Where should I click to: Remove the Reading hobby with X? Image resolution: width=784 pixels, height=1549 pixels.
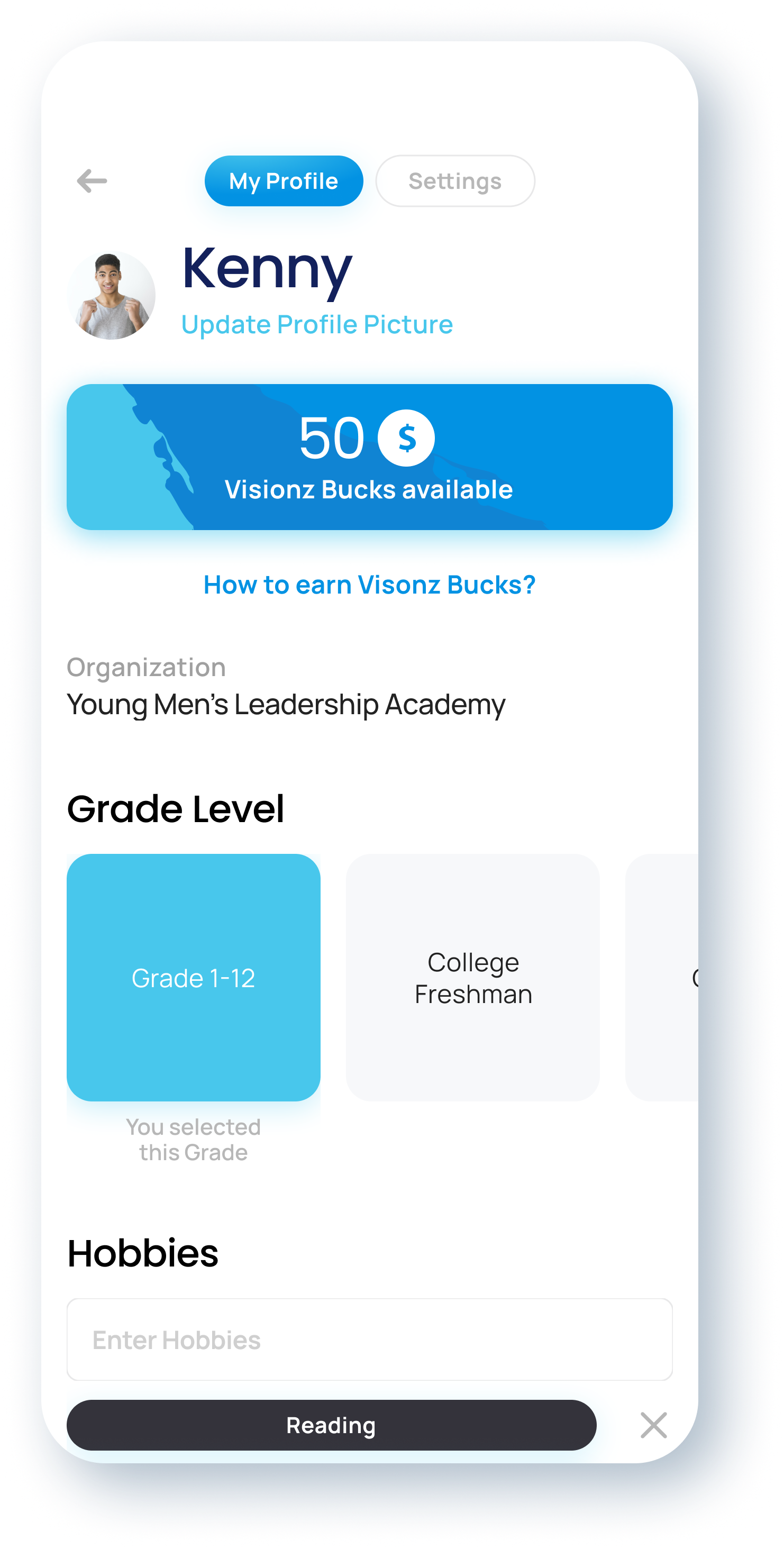click(x=653, y=1425)
